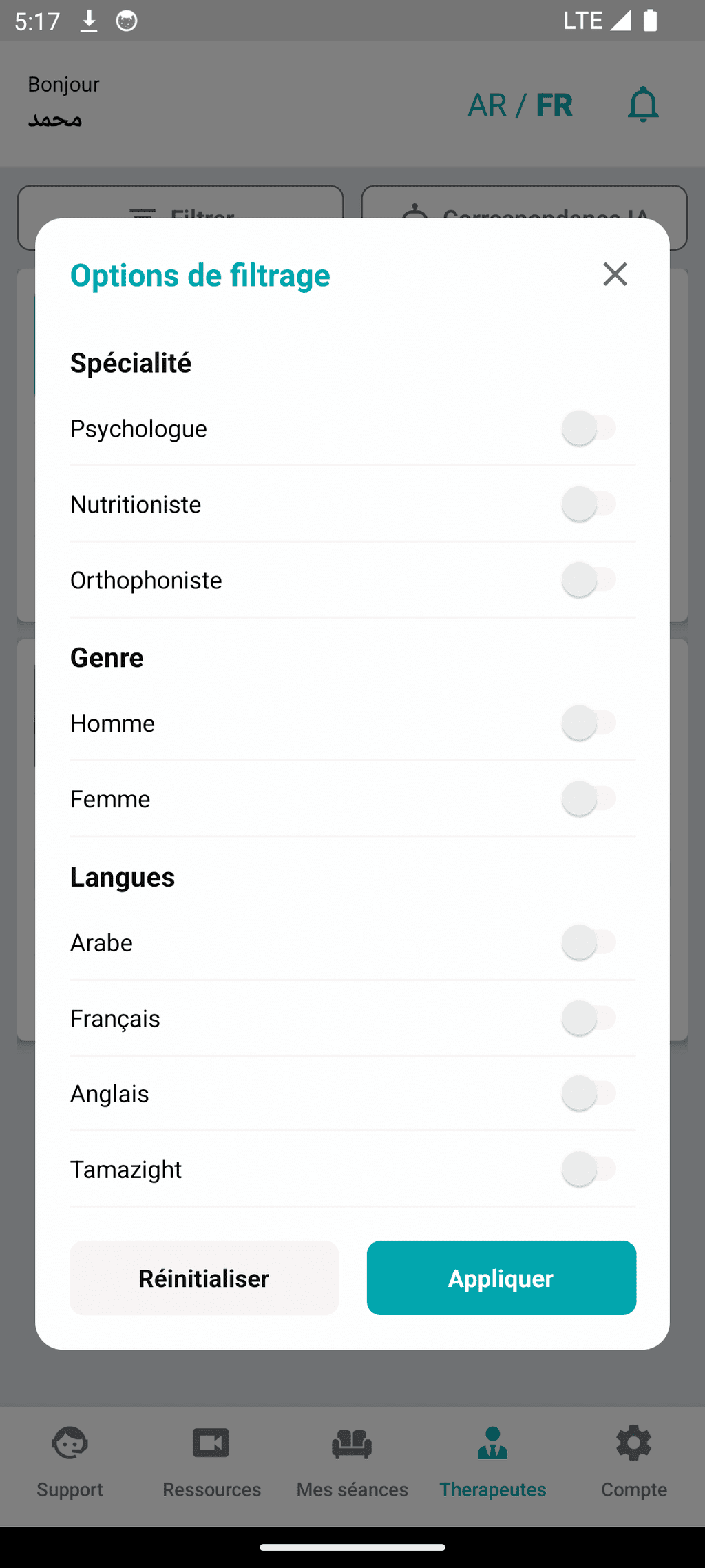705x1568 pixels.
Task: Enable the Psychologue filter
Action: click(589, 429)
